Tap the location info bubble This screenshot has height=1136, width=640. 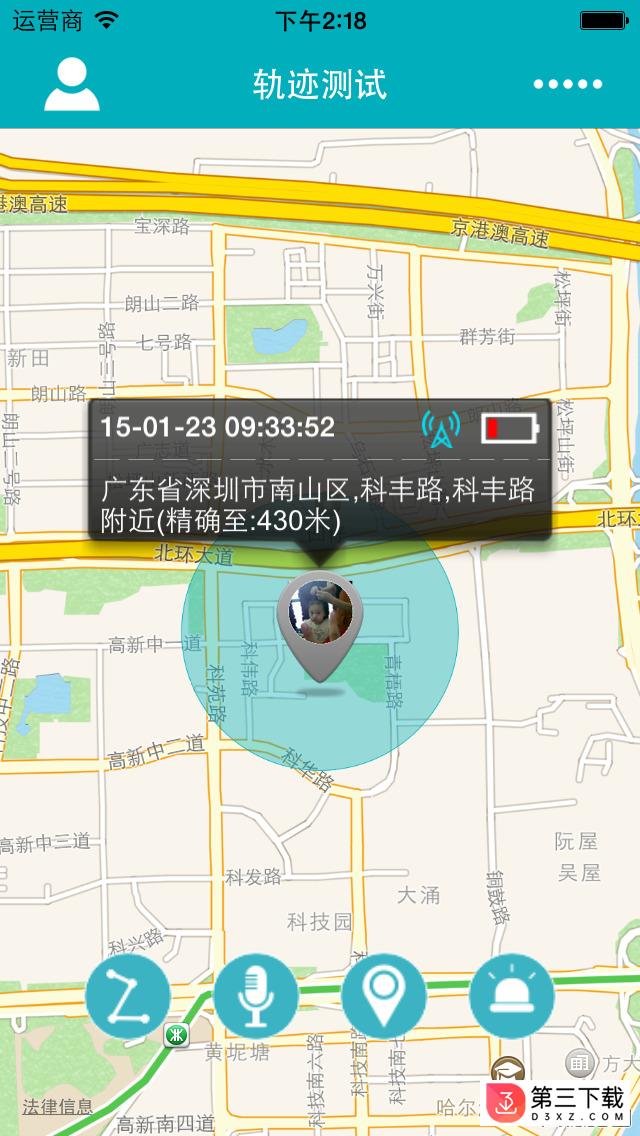click(x=320, y=470)
